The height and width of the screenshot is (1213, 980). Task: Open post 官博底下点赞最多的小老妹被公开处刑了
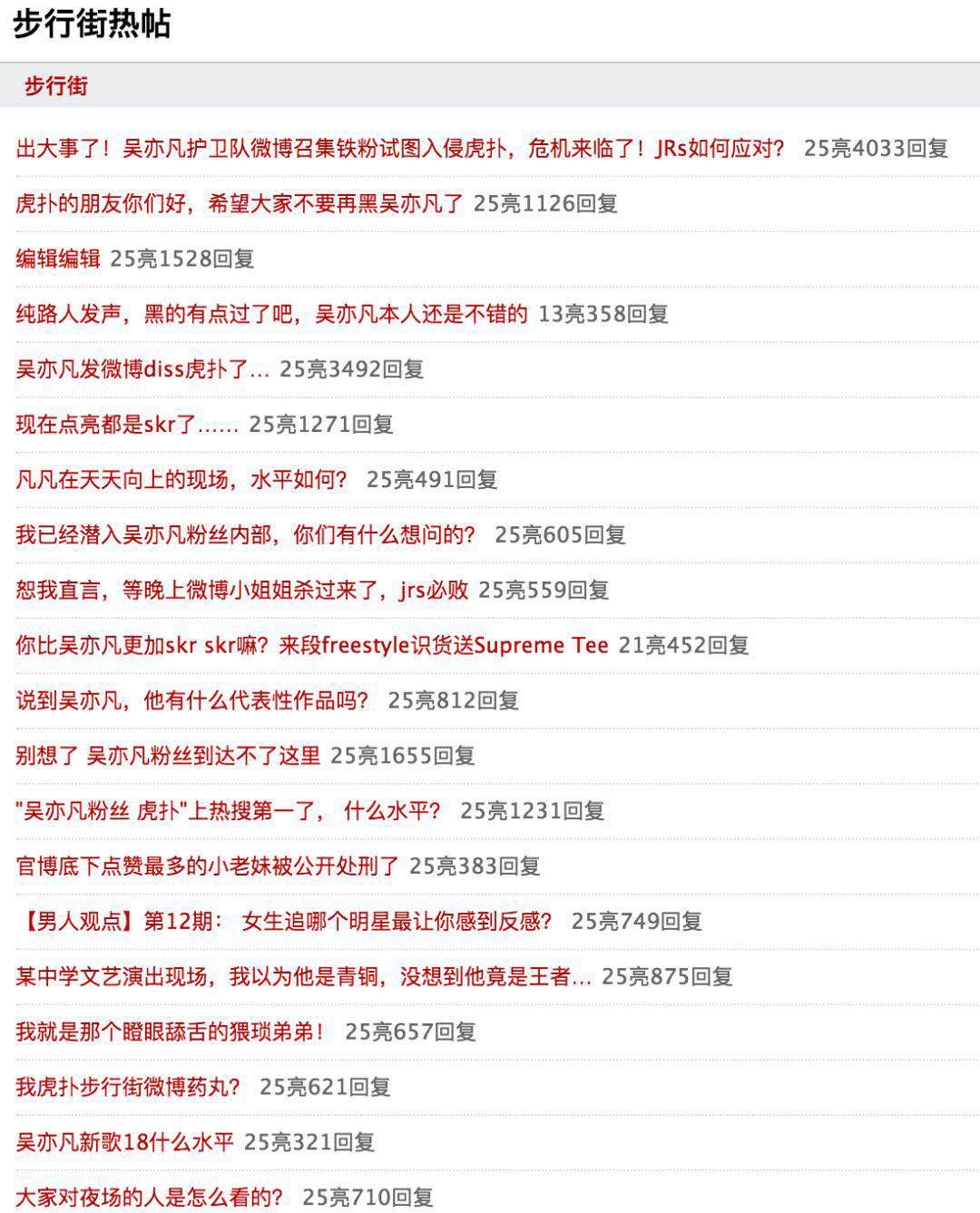(x=207, y=866)
